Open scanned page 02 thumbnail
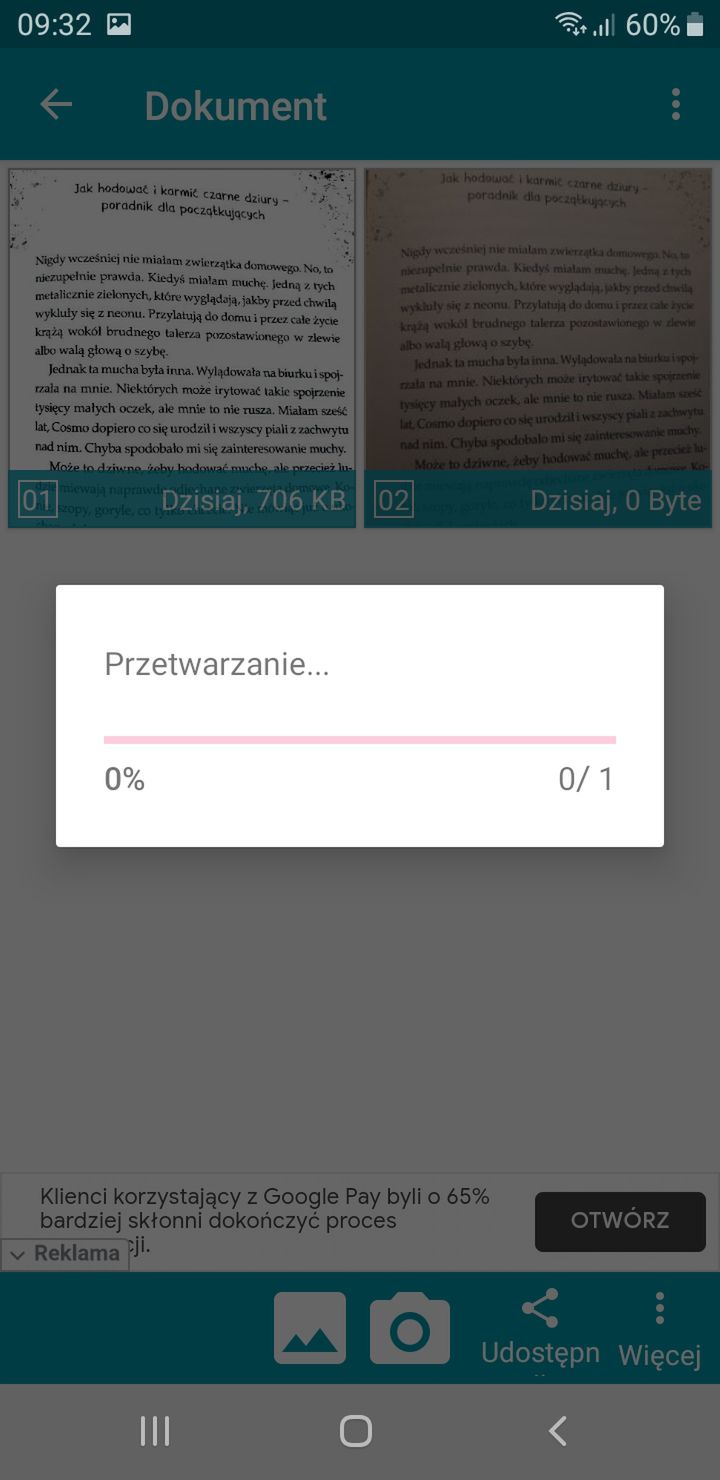Viewport: 720px width, 1480px height. pyautogui.click(x=538, y=348)
